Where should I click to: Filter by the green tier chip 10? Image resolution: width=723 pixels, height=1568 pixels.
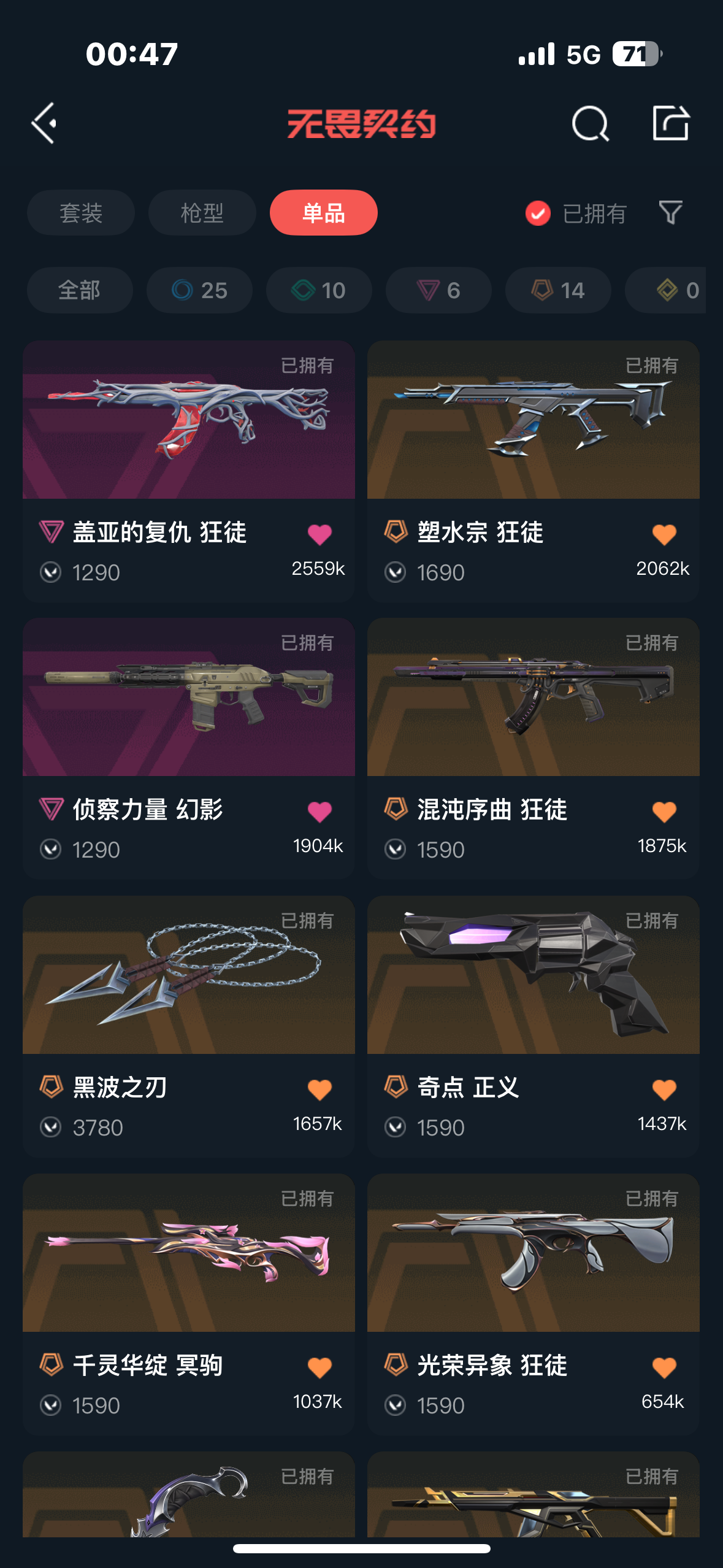319,290
